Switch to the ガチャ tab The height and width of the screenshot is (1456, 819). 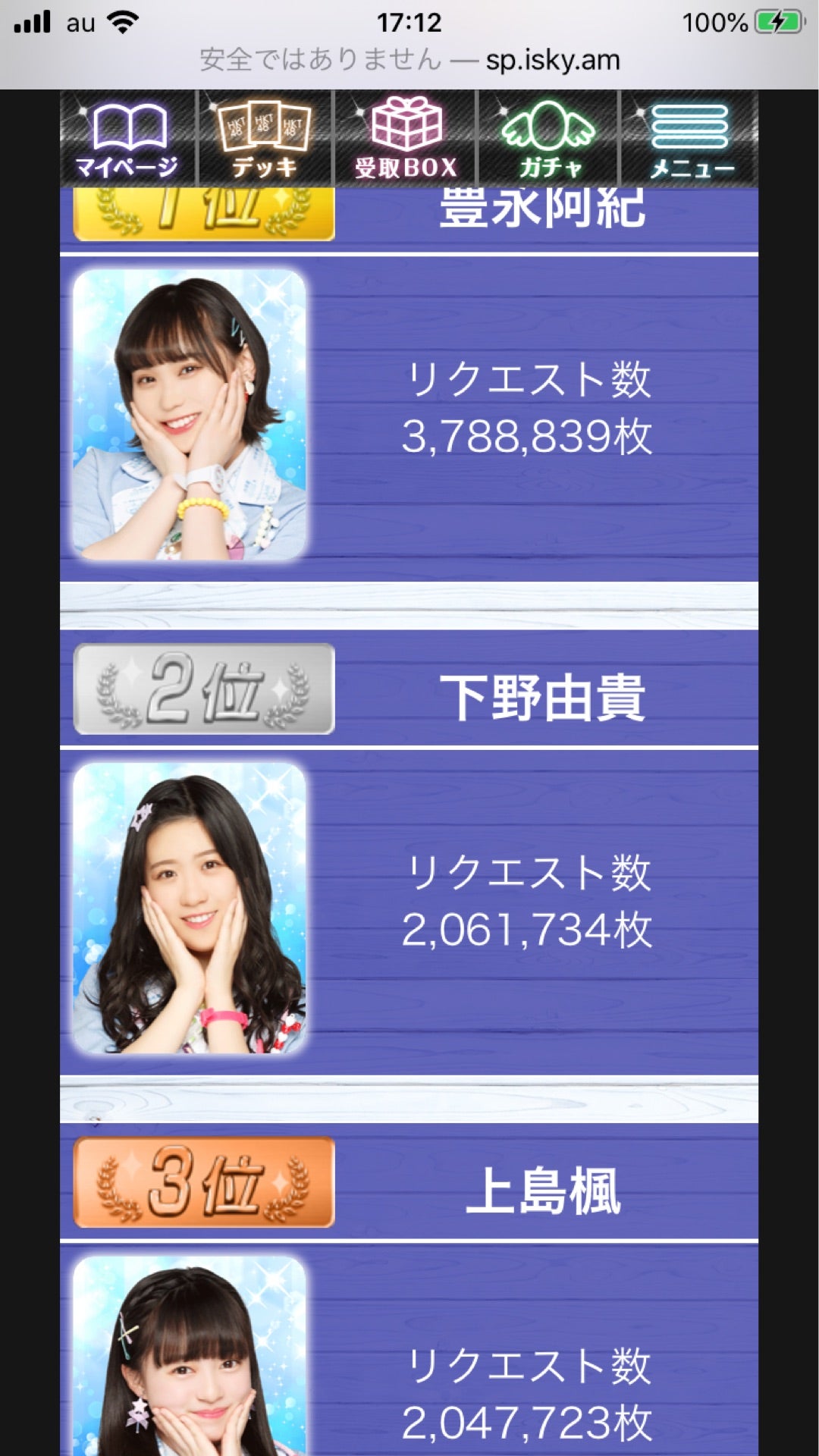[x=548, y=140]
